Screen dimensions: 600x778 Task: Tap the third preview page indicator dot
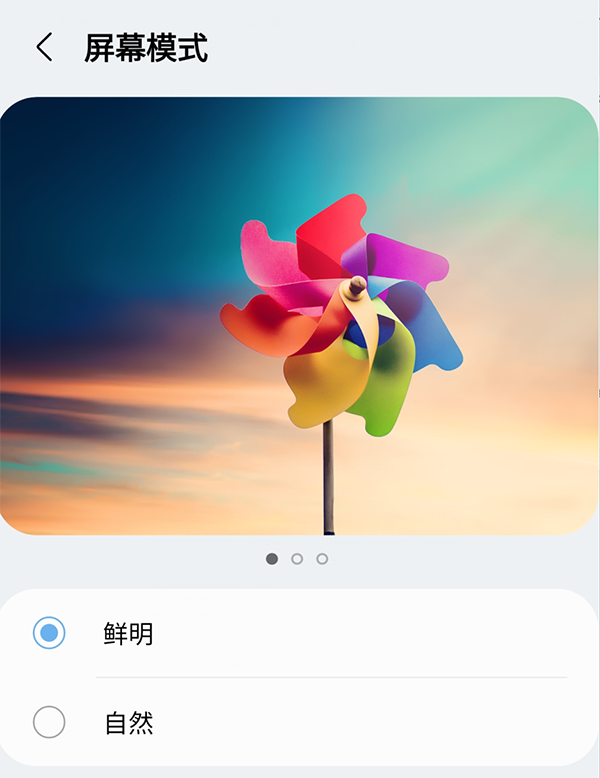pyautogui.click(x=322, y=559)
